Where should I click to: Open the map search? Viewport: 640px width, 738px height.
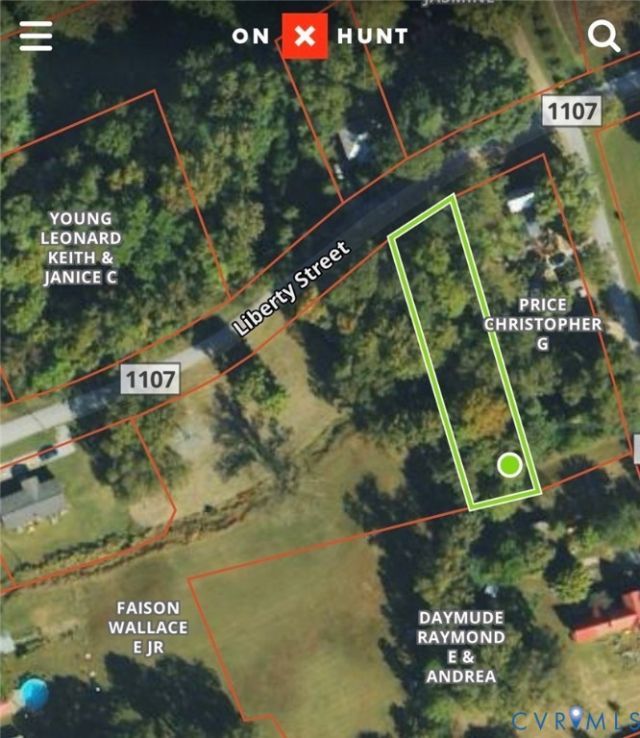[x=603, y=37]
